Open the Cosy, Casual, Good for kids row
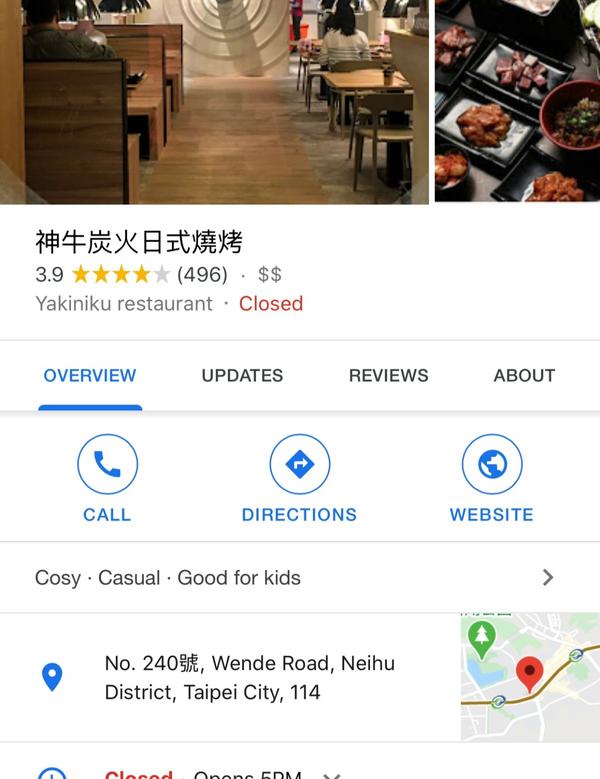The height and width of the screenshot is (779, 600). pos(290,578)
